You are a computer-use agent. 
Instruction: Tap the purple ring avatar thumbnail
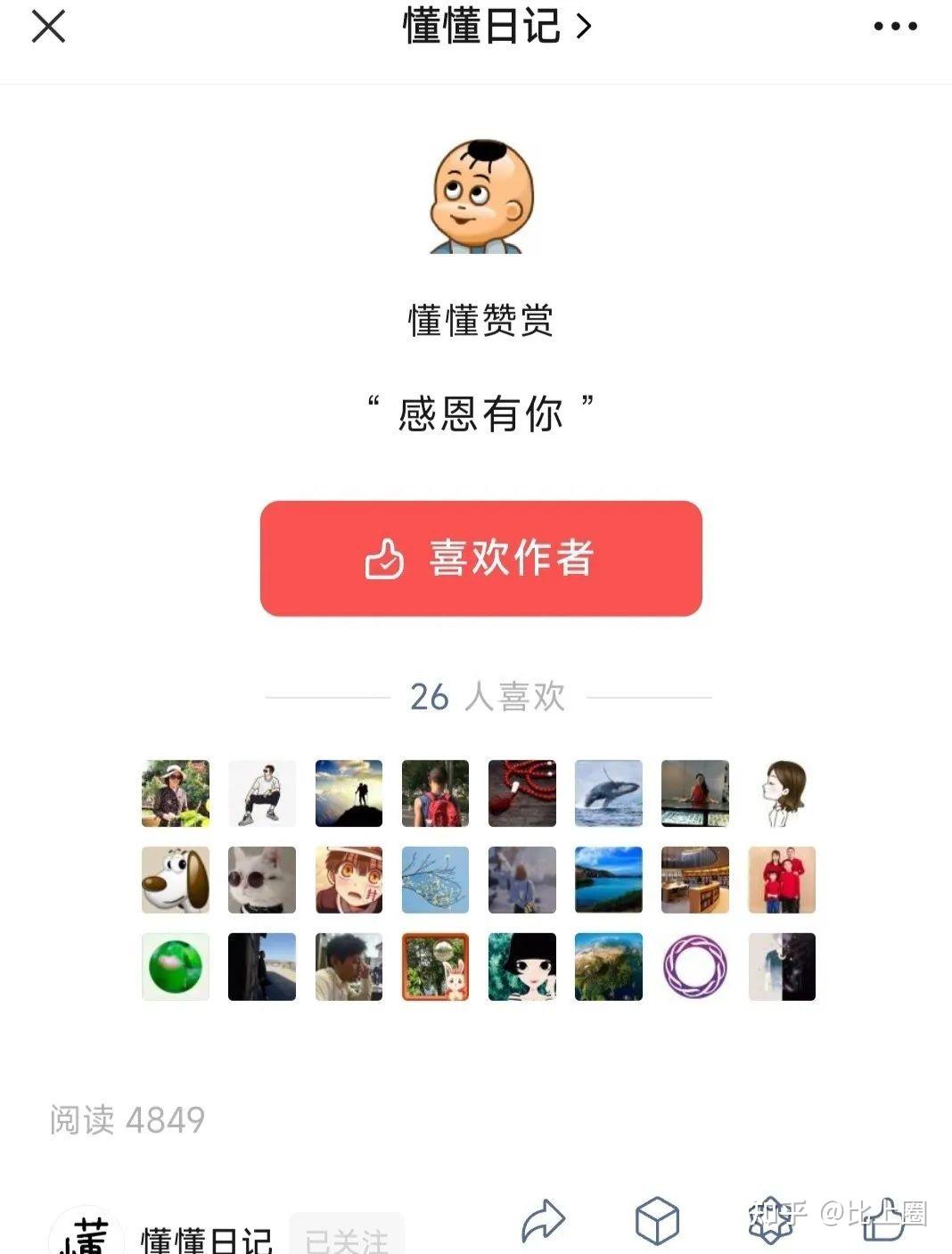[695, 967]
